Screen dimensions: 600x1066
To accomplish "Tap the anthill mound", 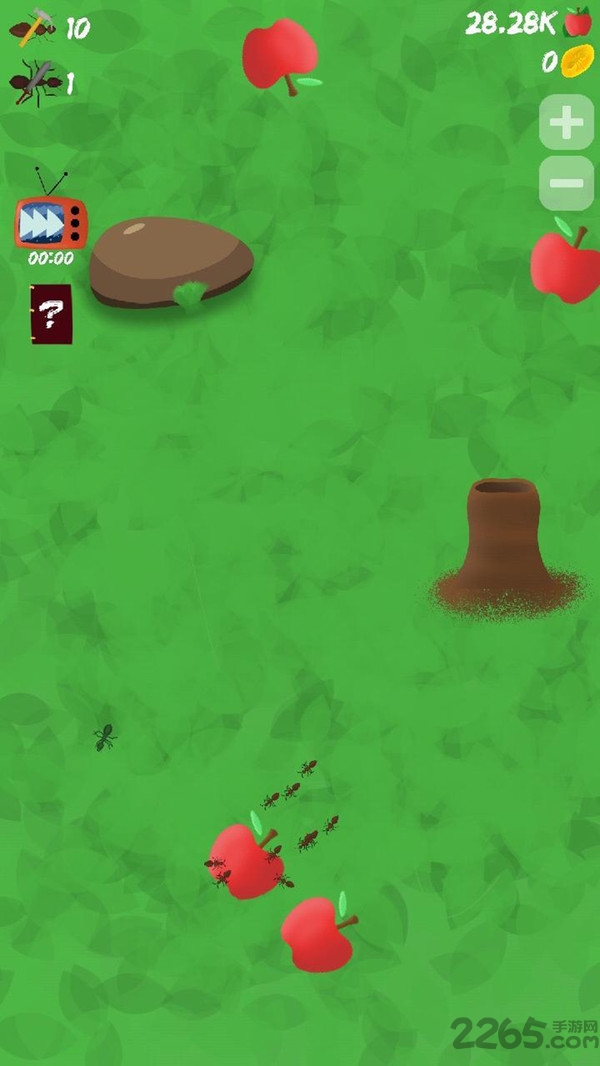I will click(x=507, y=548).
